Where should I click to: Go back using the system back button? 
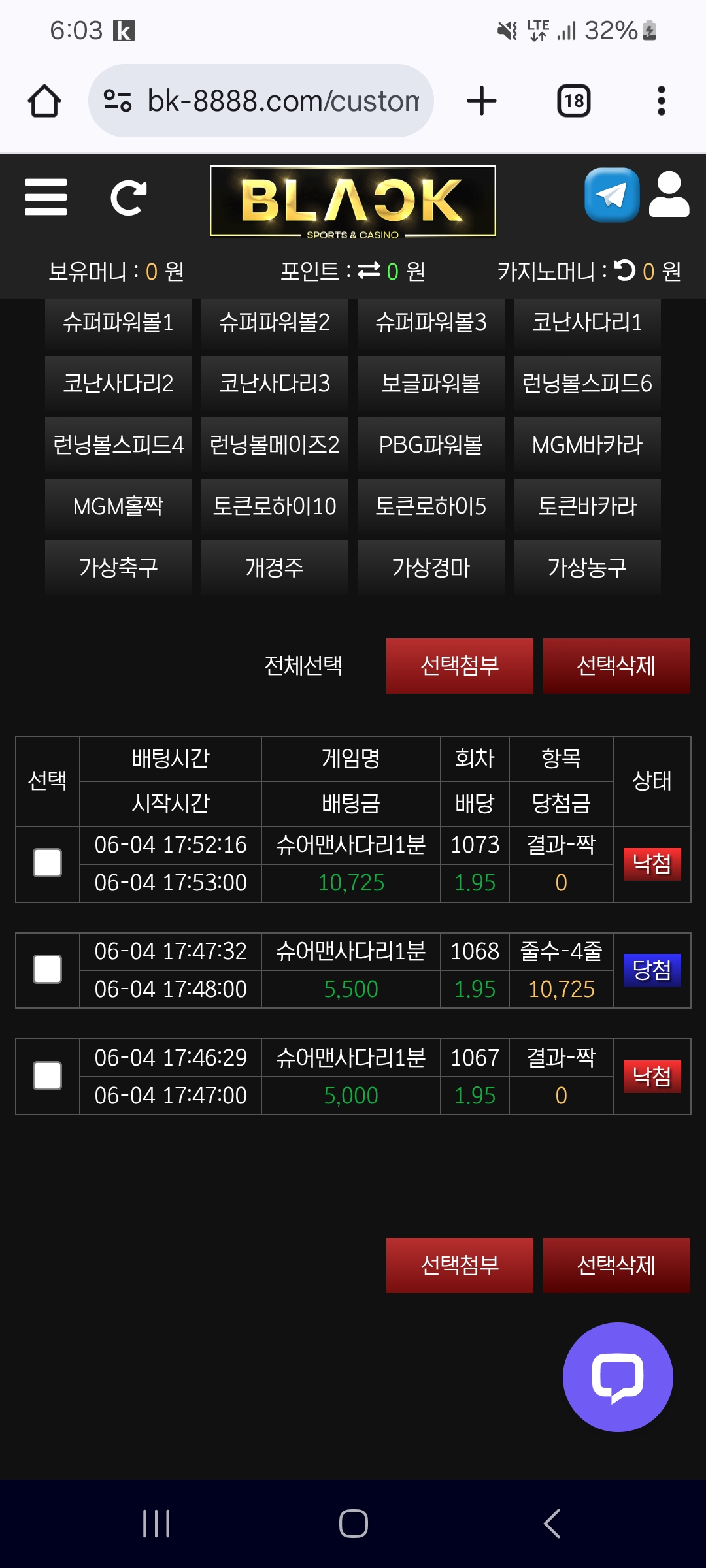coord(552,1524)
